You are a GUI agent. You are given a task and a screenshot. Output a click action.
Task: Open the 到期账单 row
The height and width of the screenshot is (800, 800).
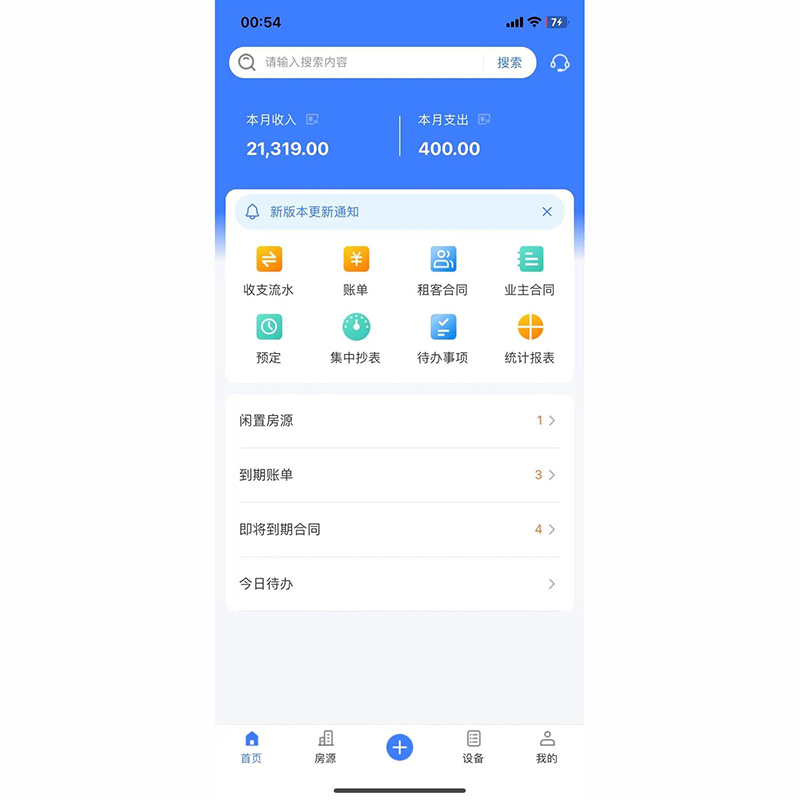[x=399, y=475]
